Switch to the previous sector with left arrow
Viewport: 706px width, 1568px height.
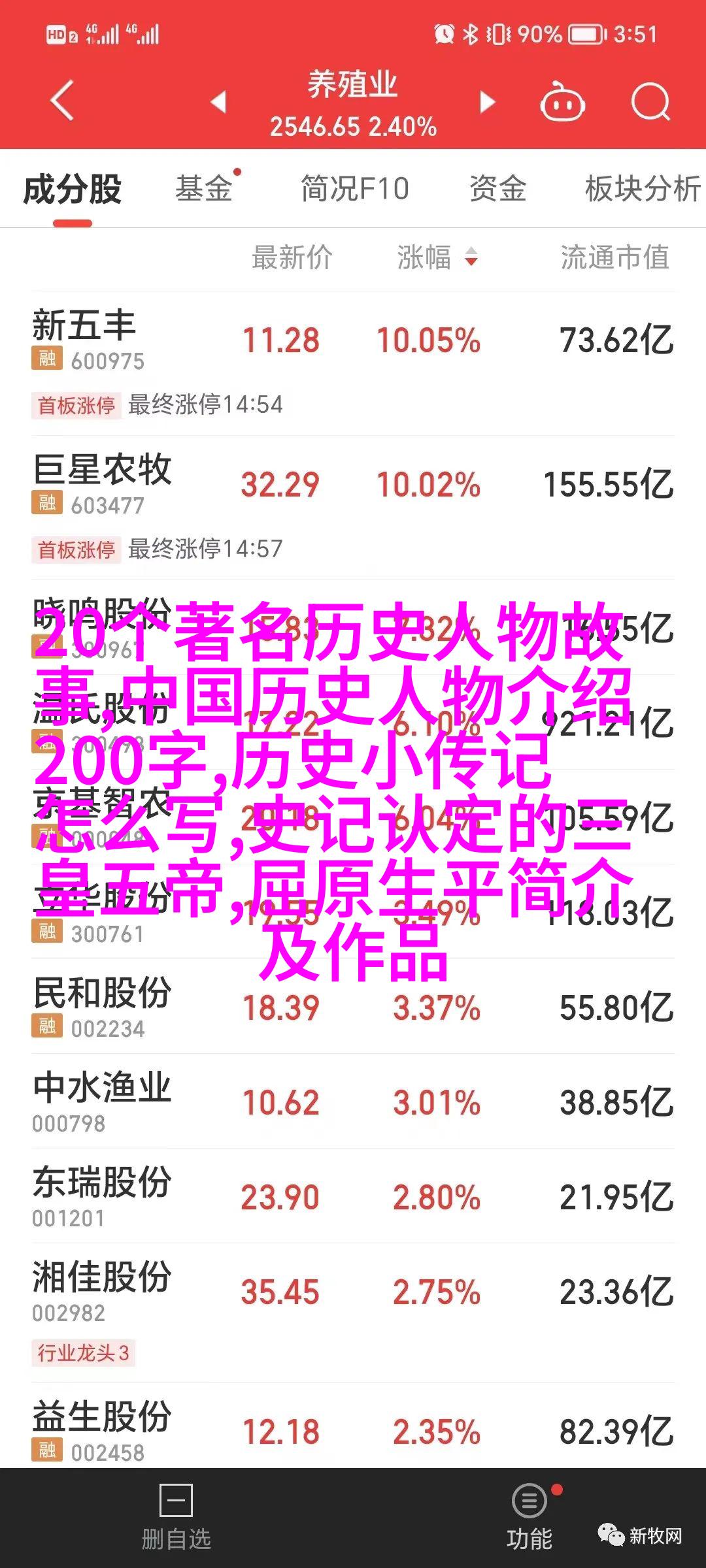point(218,102)
